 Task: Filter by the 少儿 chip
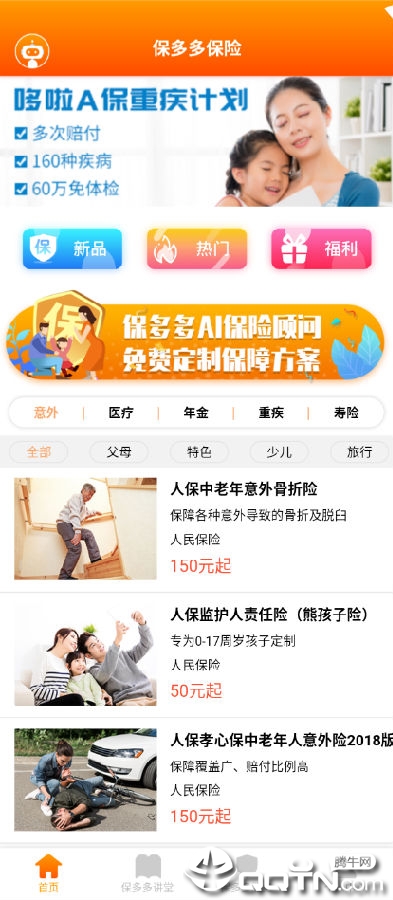click(x=279, y=452)
